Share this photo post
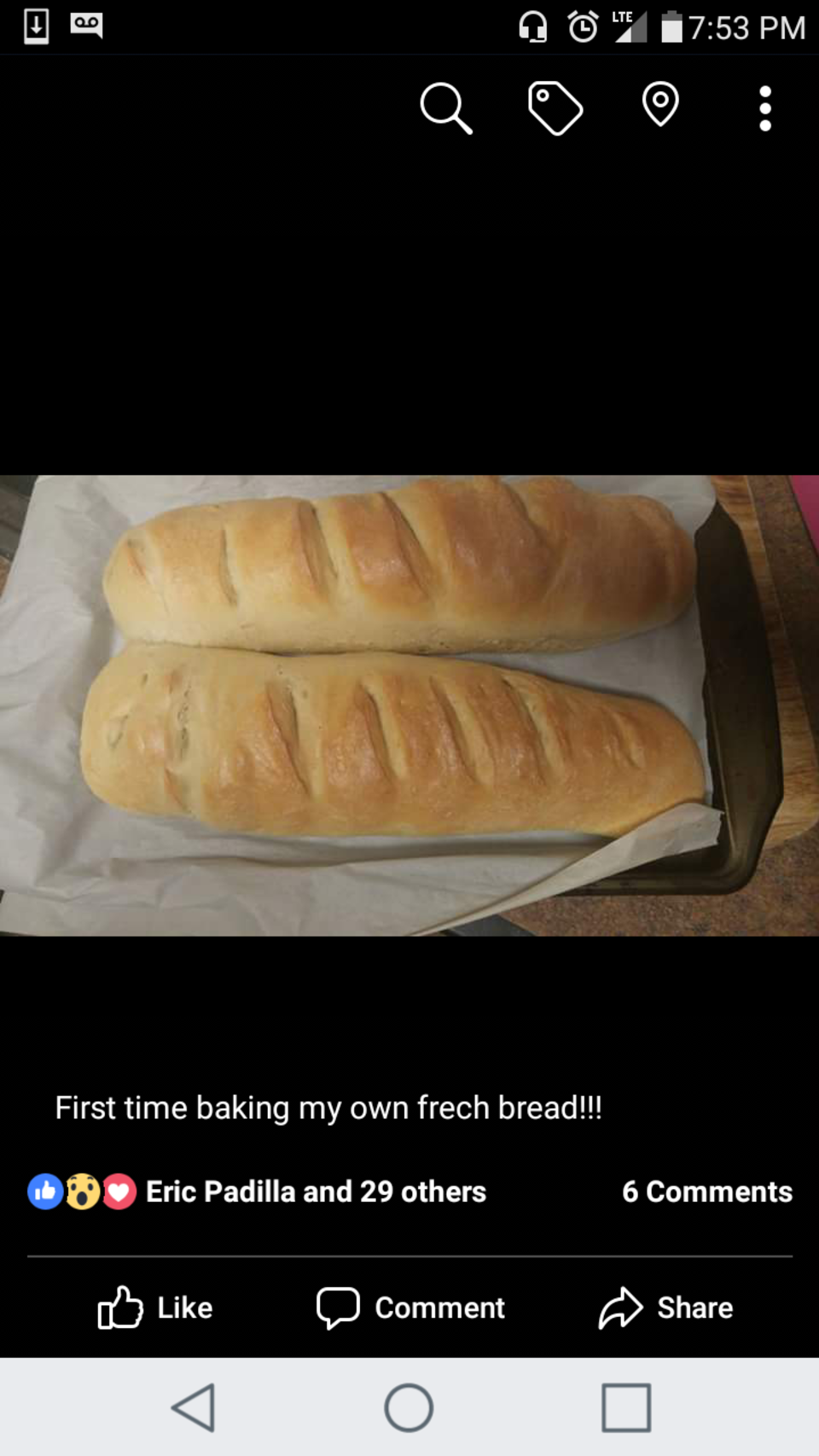The height and width of the screenshot is (1456, 819). [666, 1307]
